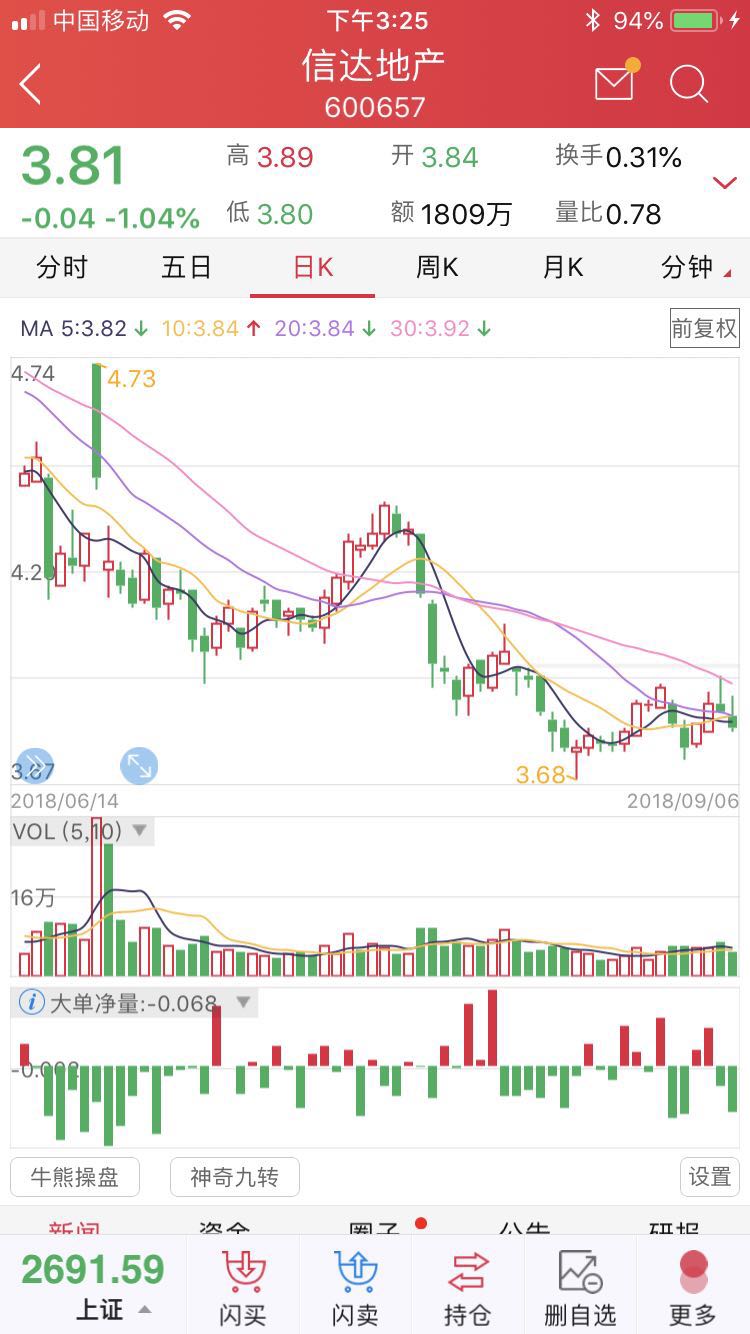Toggle 前复权 price adjustment mode
Screen dimensions: 750x1334
705,330
